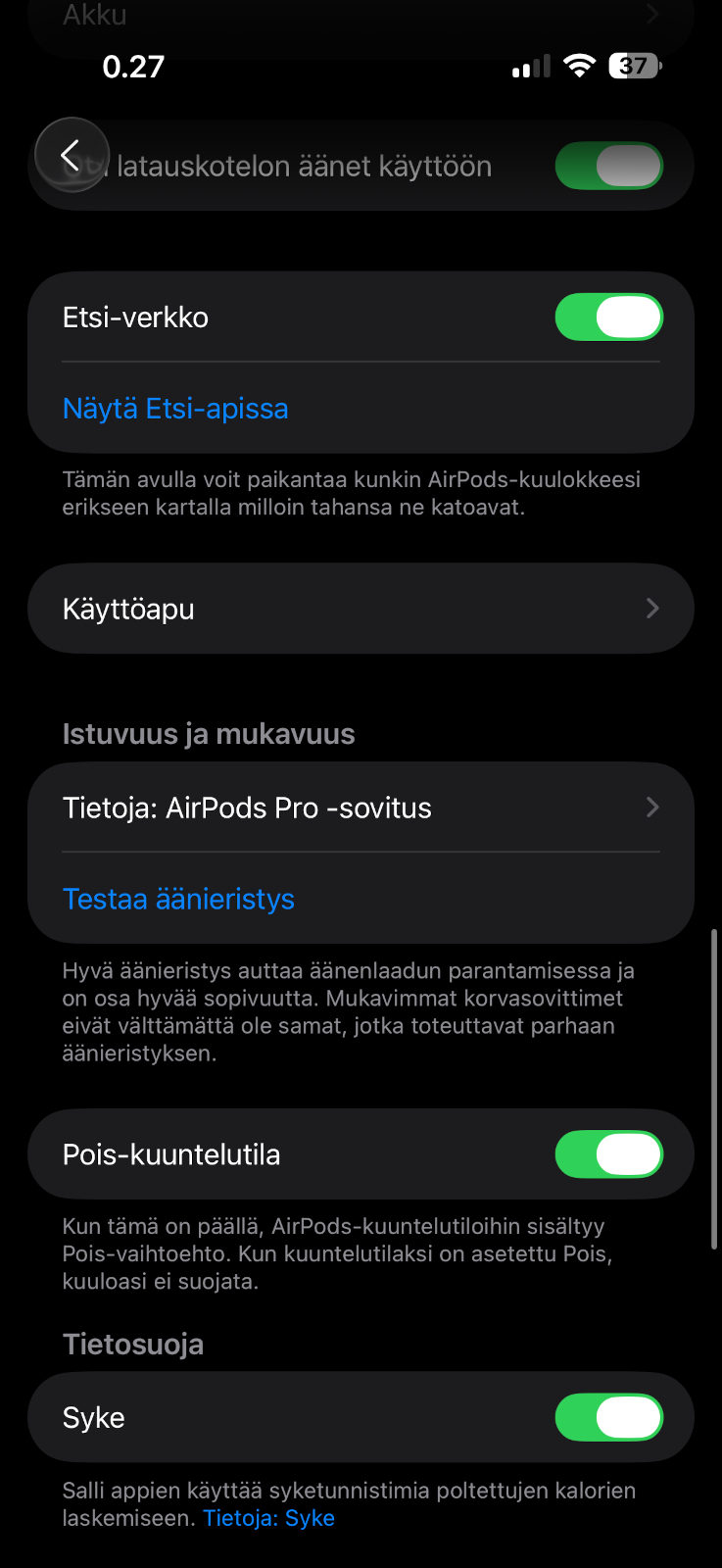The image size is (722, 1568).
Task: Open Käyttöapu settings
Action: (361, 609)
